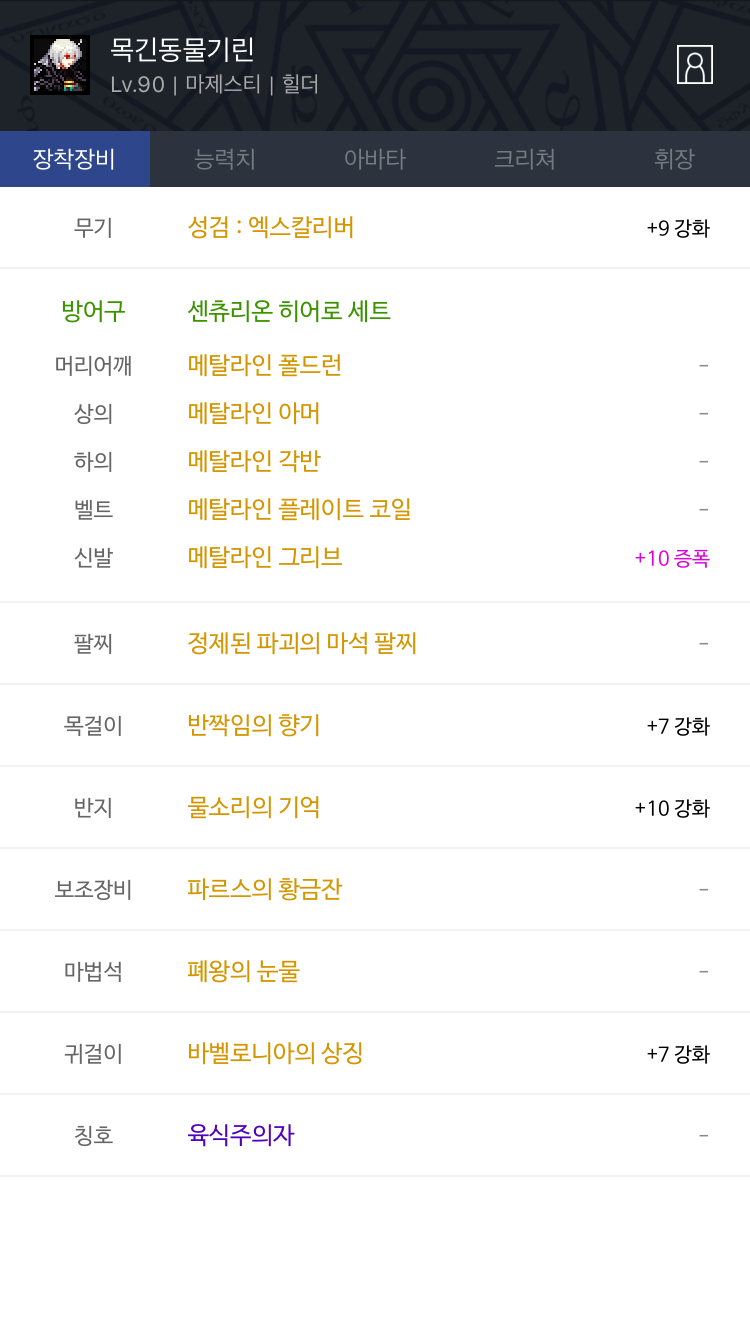
Task: Open 정제된 파괴의 마석 팔찌
Action: point(302,643)
